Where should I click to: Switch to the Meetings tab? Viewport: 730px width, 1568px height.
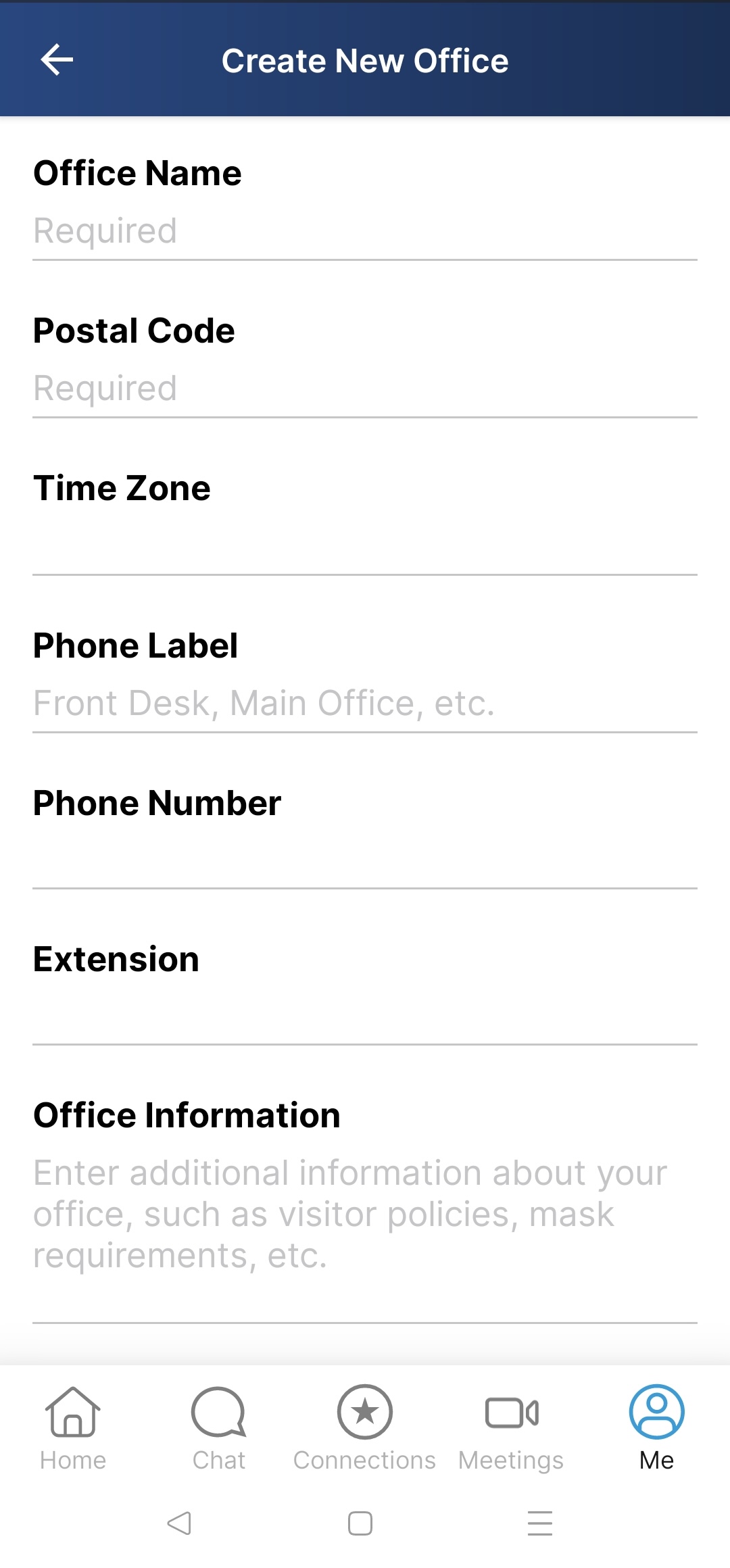click(x=511, y=1427)
